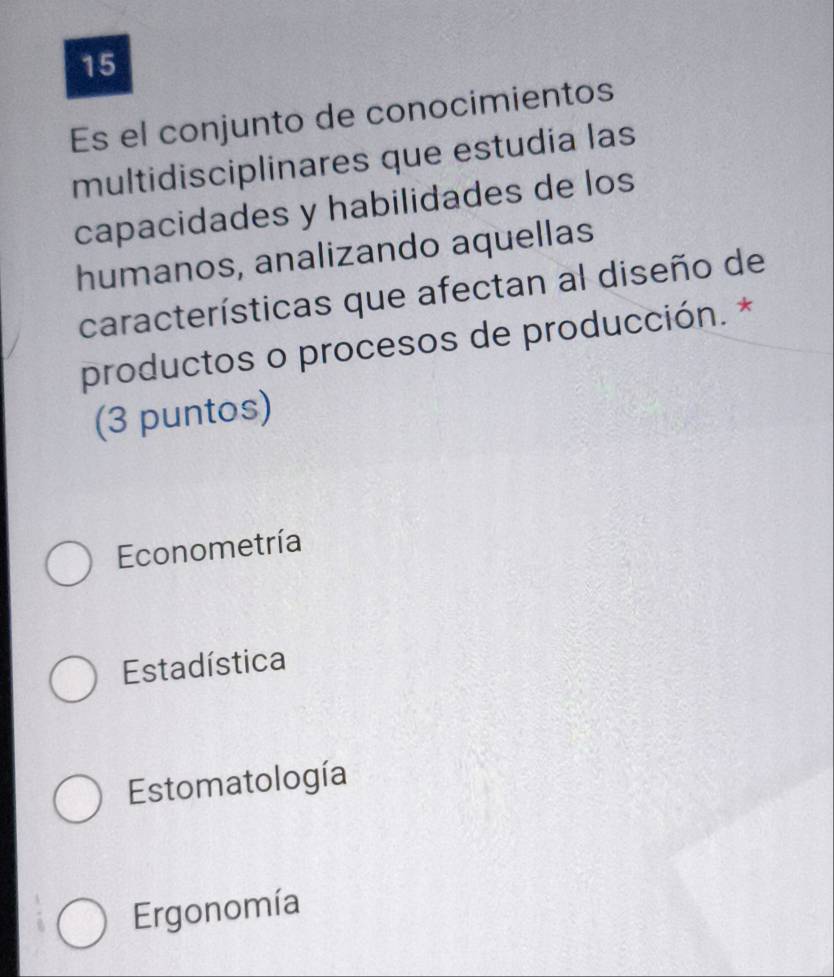
Task: Select the Econometría answer option
Action: 69,563
